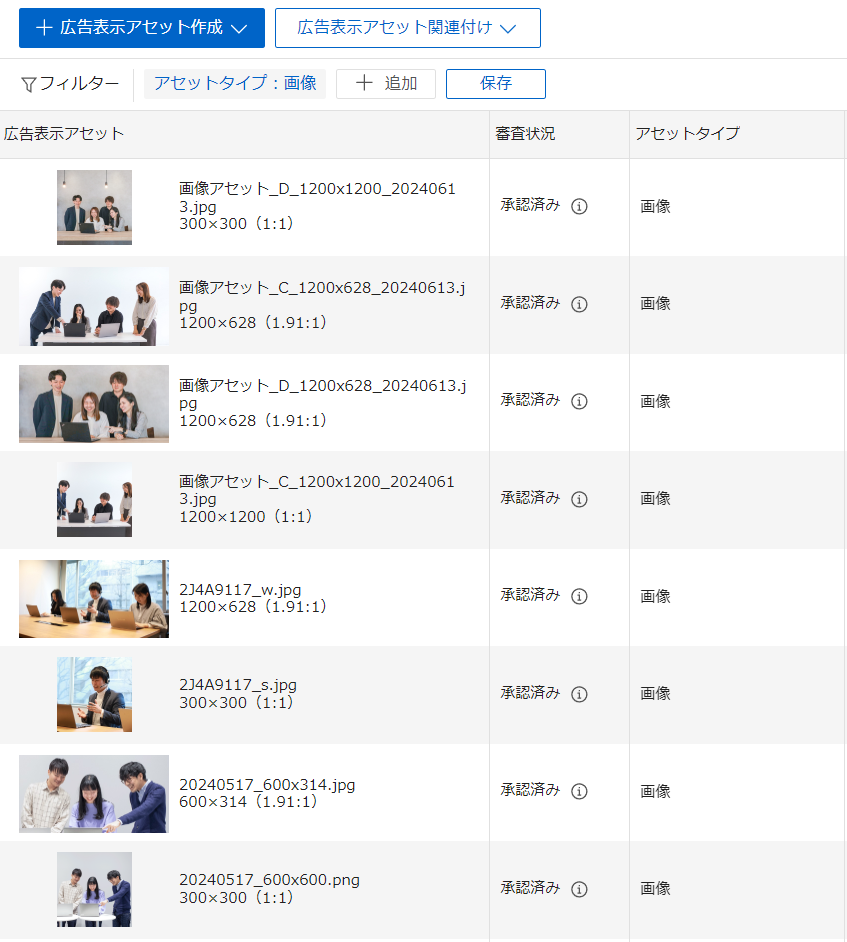Show review info for 画像アセット_C_1200x1200 row
Screen dimensions: 847x942
point(579,499)
